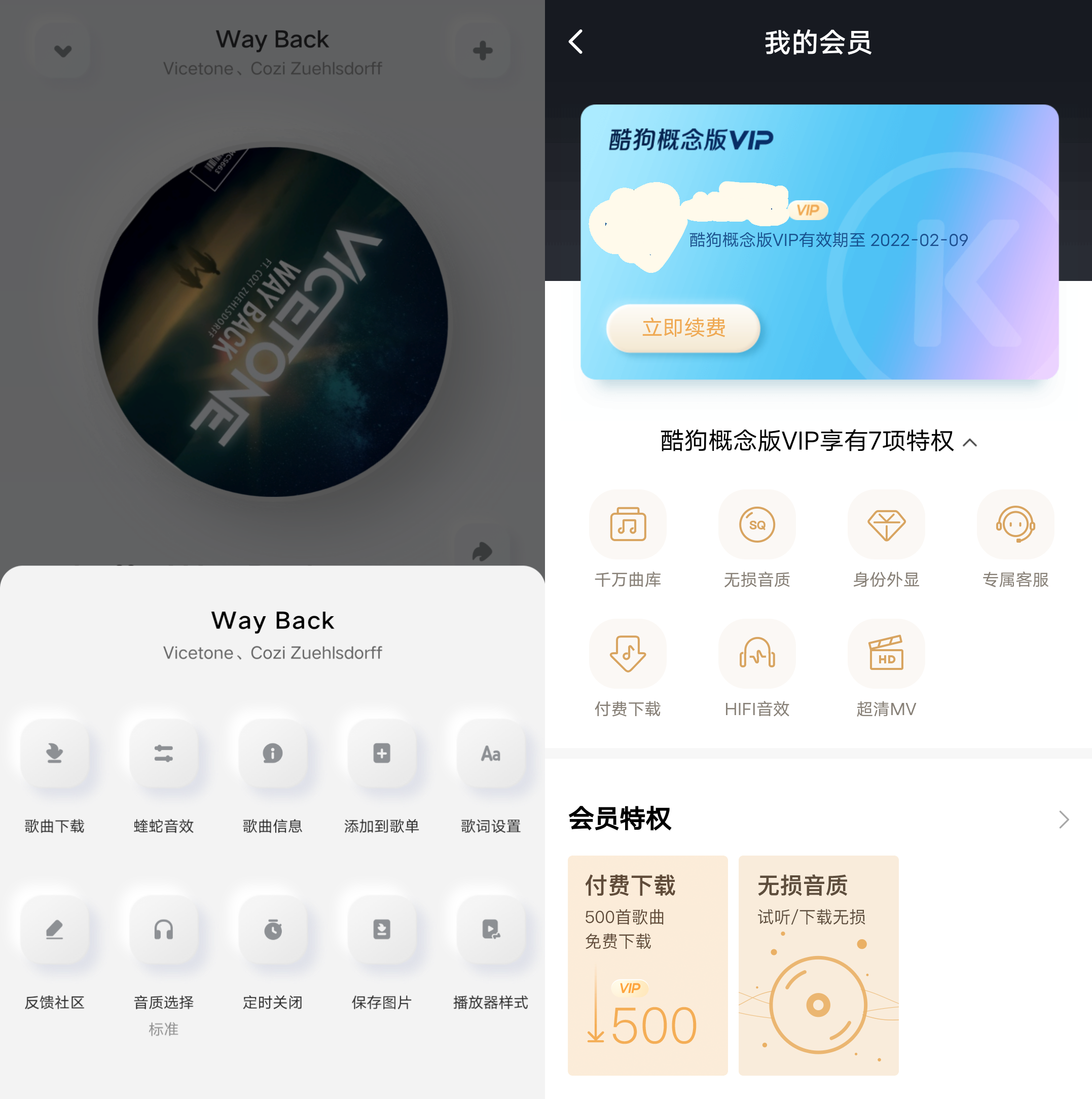This screenshot has height=1099, width=1092.
Task: Choose 音质选择 audio quality
Action: coord(164,930)
